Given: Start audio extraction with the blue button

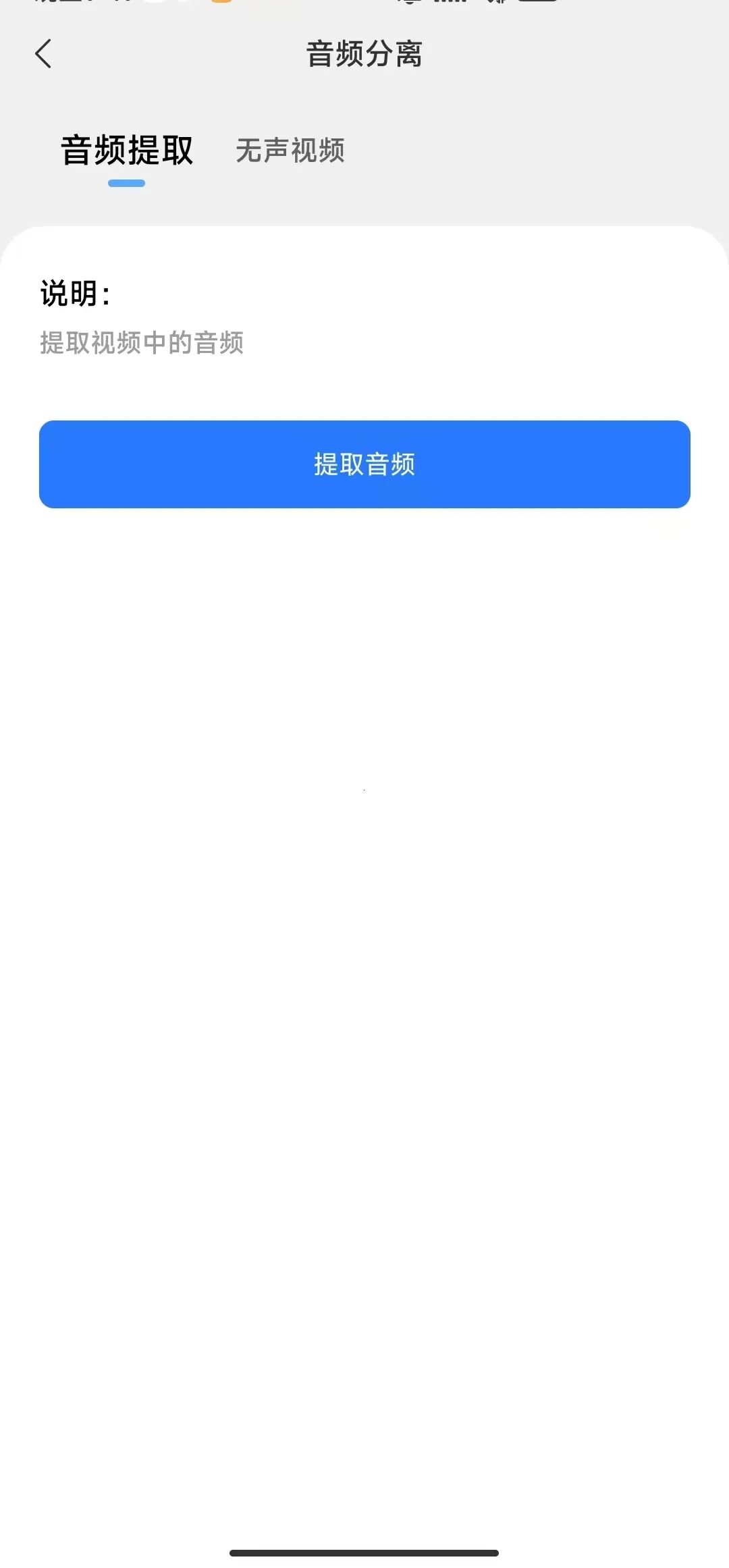Looking at the screenshot, I should [364, 464].
